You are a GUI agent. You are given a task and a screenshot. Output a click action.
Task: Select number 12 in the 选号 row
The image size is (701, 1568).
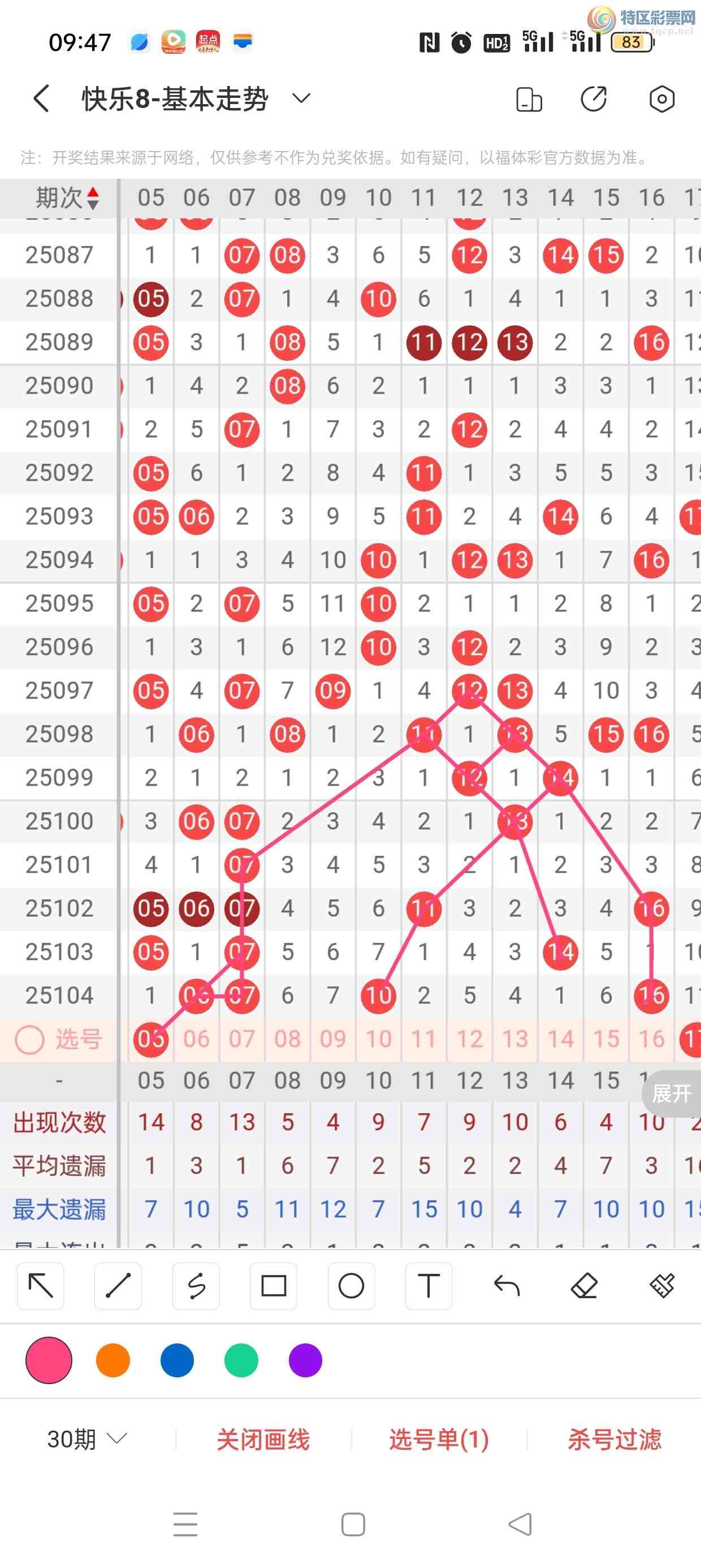coord(469,1039)
